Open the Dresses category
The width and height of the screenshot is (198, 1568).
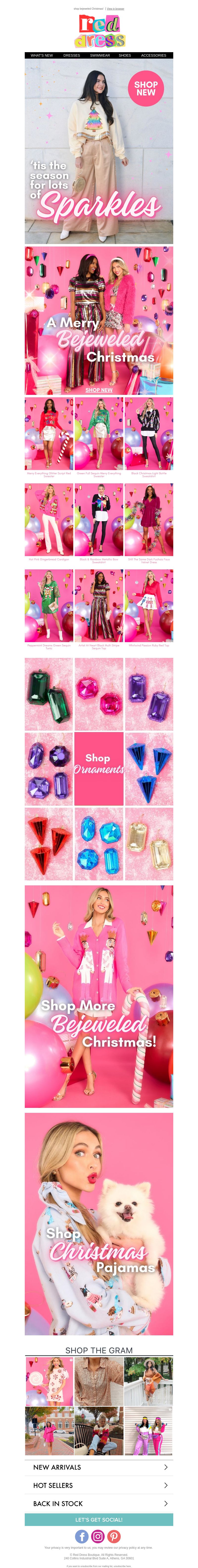71,55
